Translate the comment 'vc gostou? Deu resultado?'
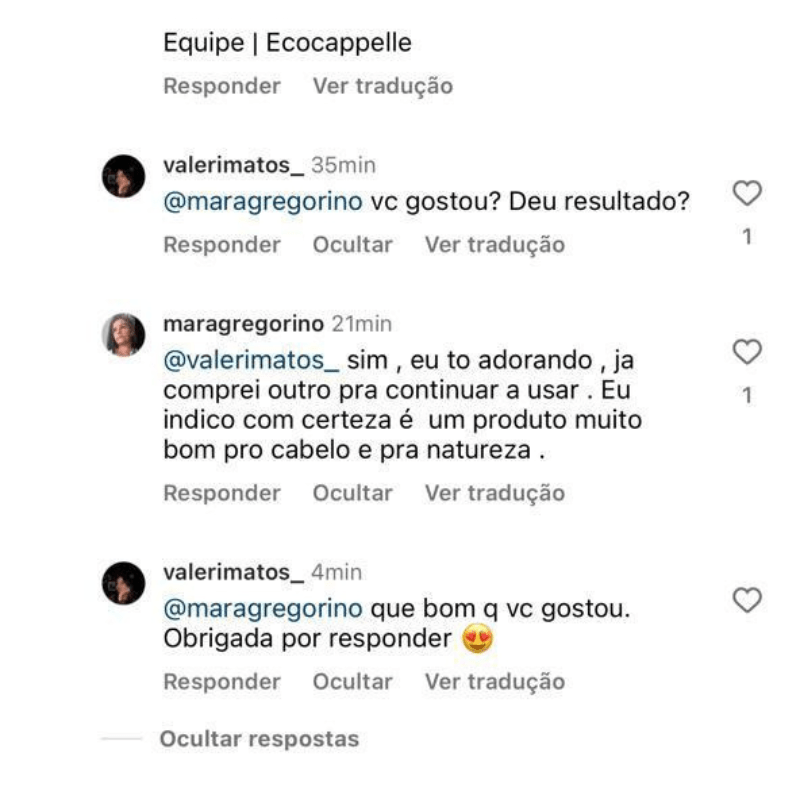The width and height of the screenshot is (800, 800). click(x=494, y=245)
